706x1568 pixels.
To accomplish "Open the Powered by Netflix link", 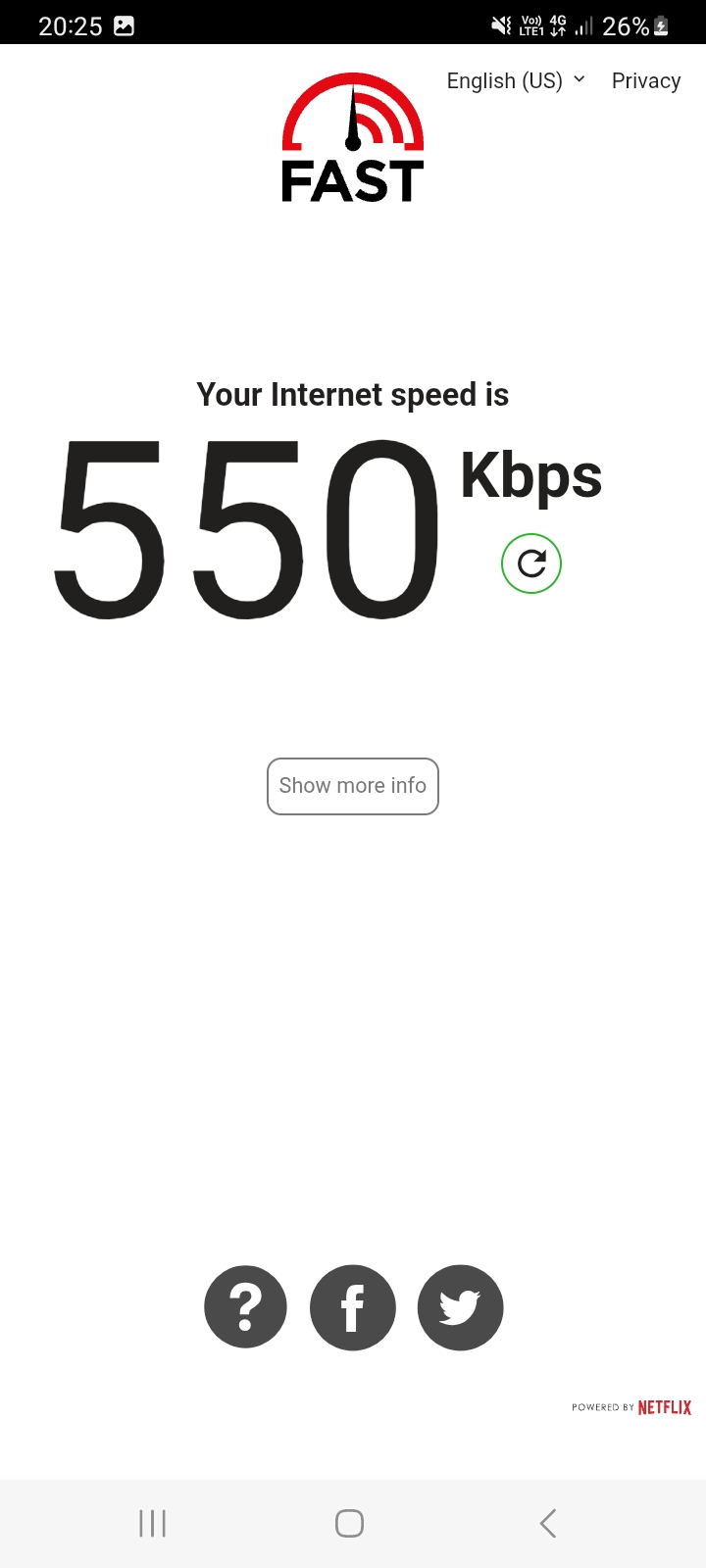I will tap(631, 1407).
